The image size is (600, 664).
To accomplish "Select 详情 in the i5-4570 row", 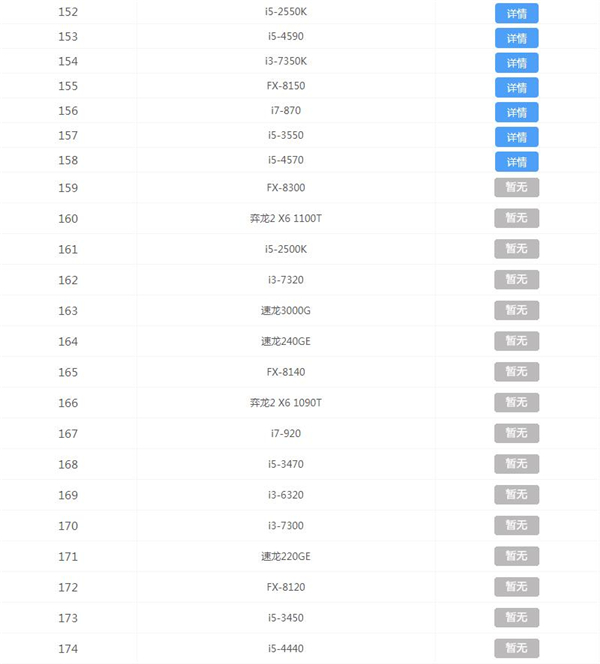I will (x=516, y=161).
